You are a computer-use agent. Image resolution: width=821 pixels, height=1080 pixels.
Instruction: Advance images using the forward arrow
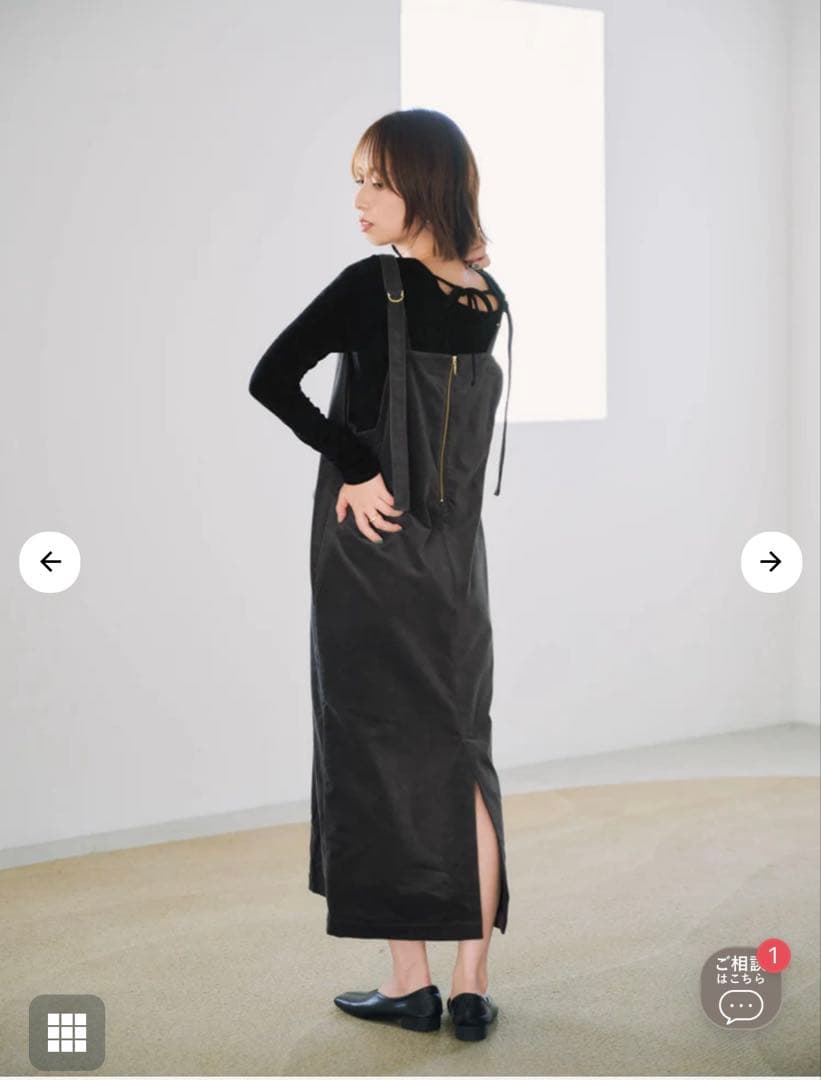(x=769, y=562)
